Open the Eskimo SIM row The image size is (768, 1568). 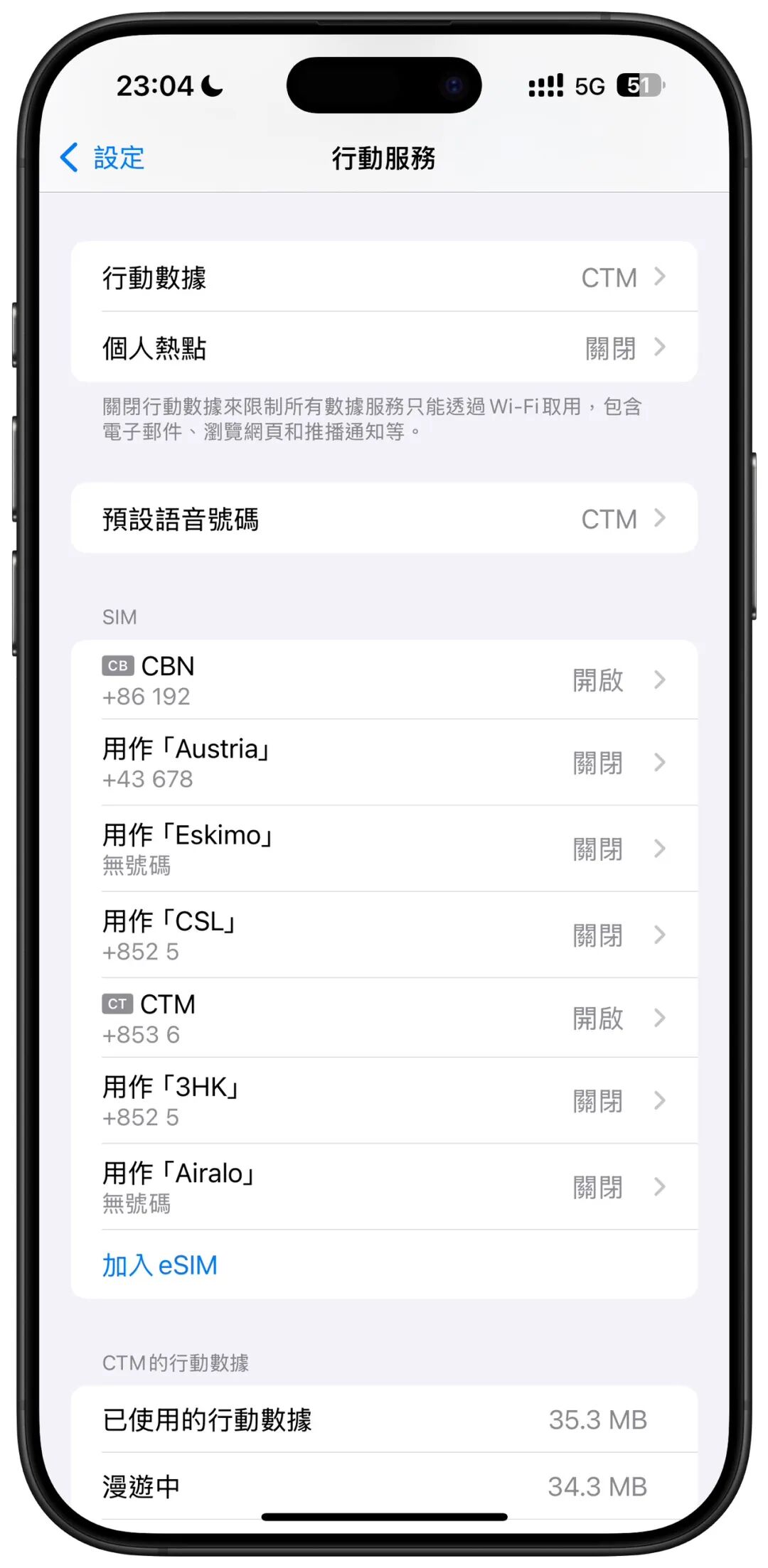tap(384, 849)
